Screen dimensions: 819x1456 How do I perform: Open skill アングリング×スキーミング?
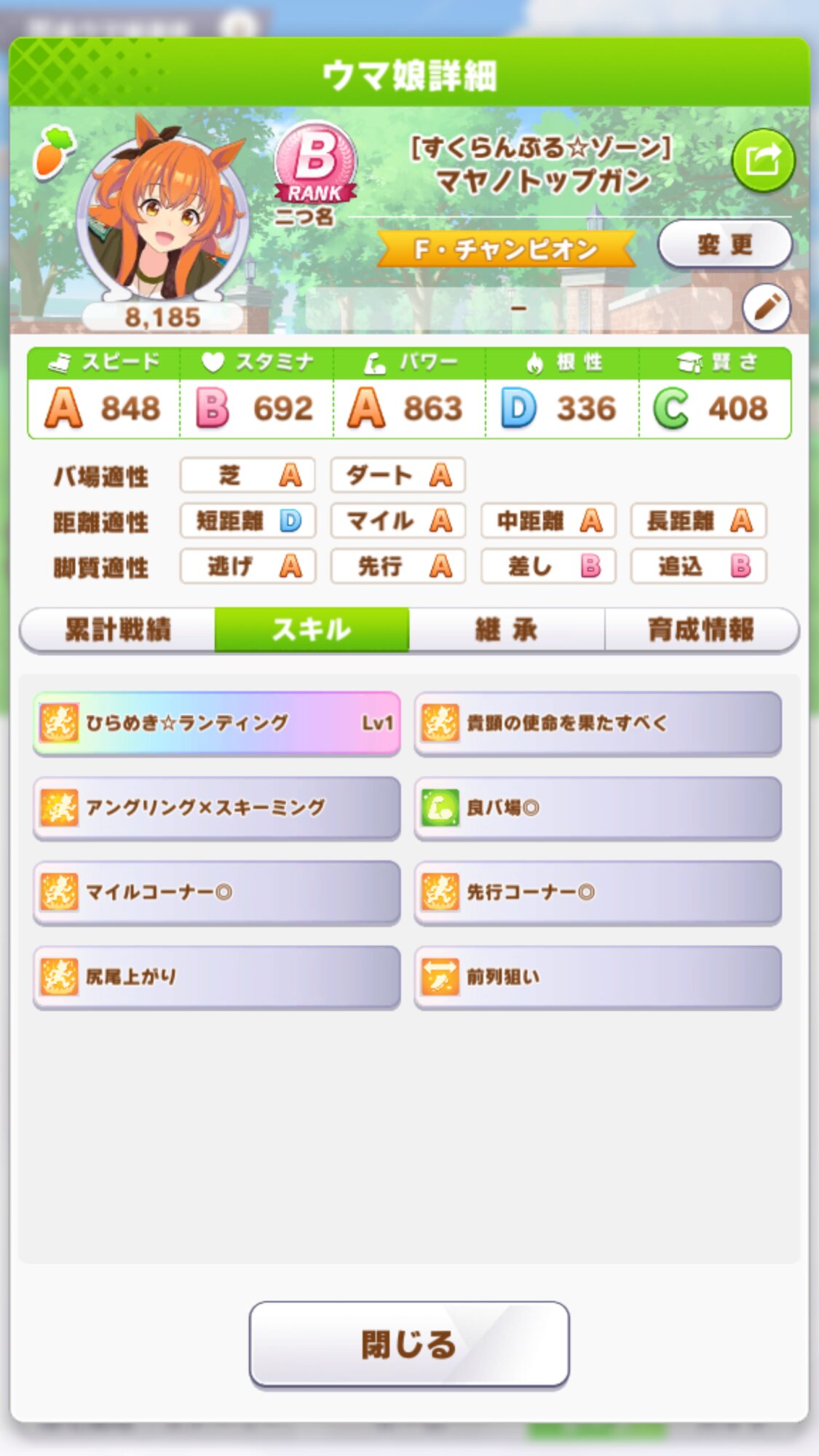216,807
